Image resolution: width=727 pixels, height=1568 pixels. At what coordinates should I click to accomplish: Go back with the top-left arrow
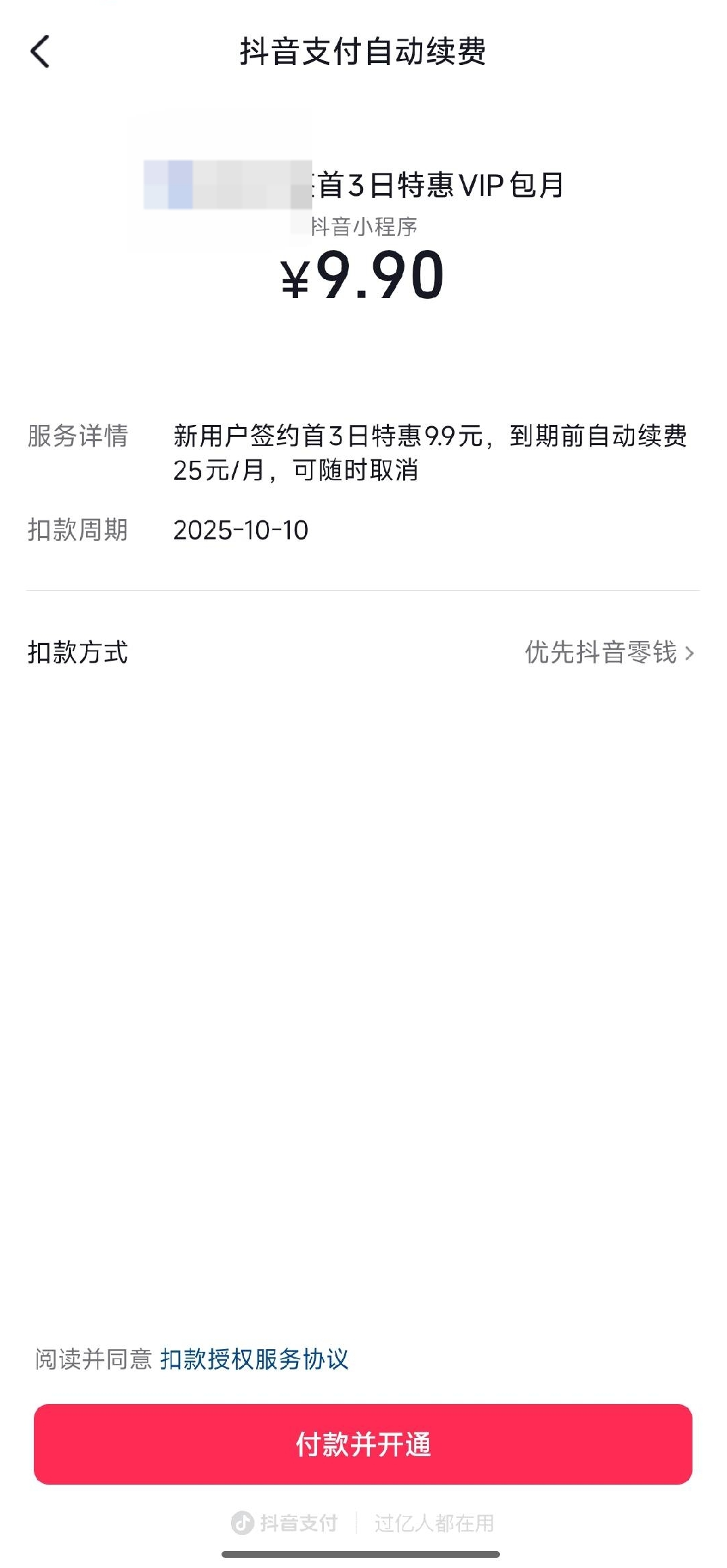(41, 51)
